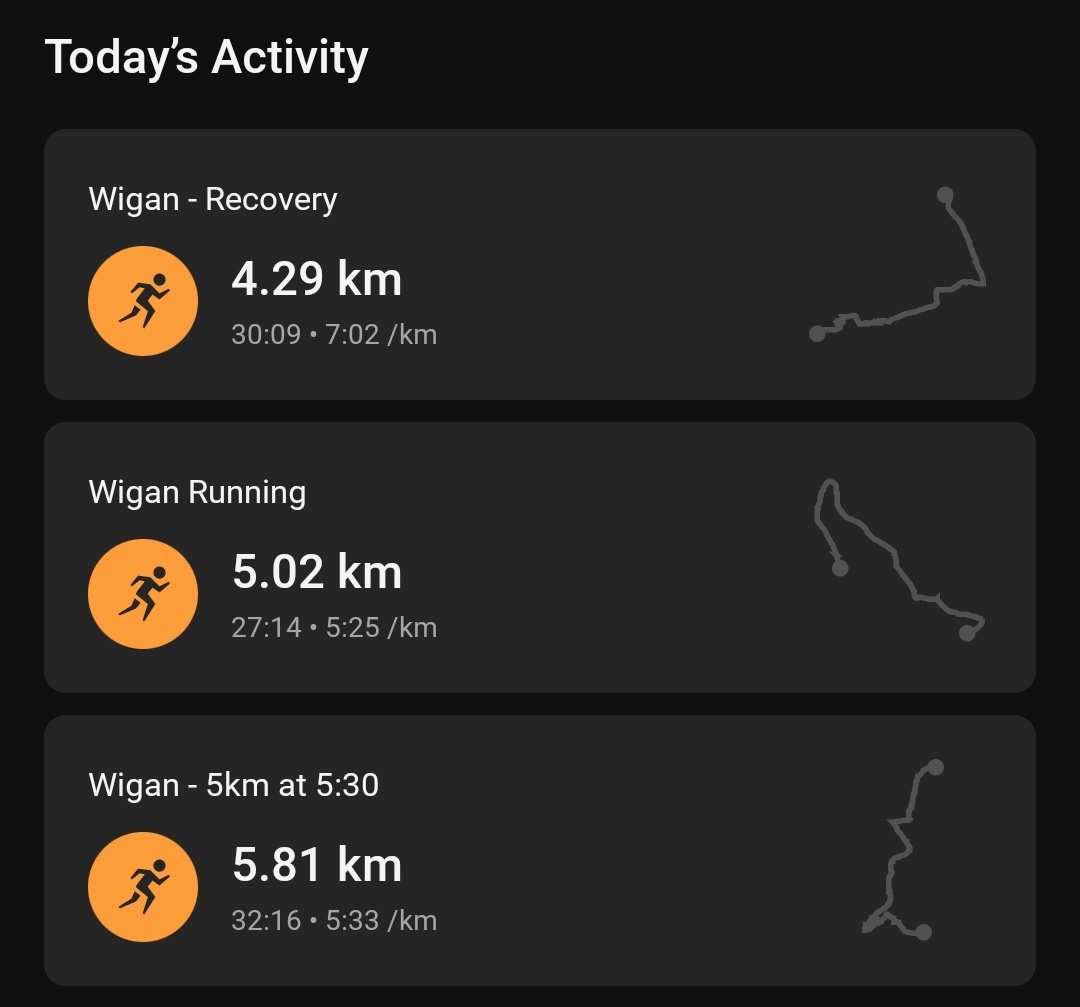View the Wigan Running 5.02 km activity
The image size is (1080, 1007).
pyautogui.click(x=540, y=557)
